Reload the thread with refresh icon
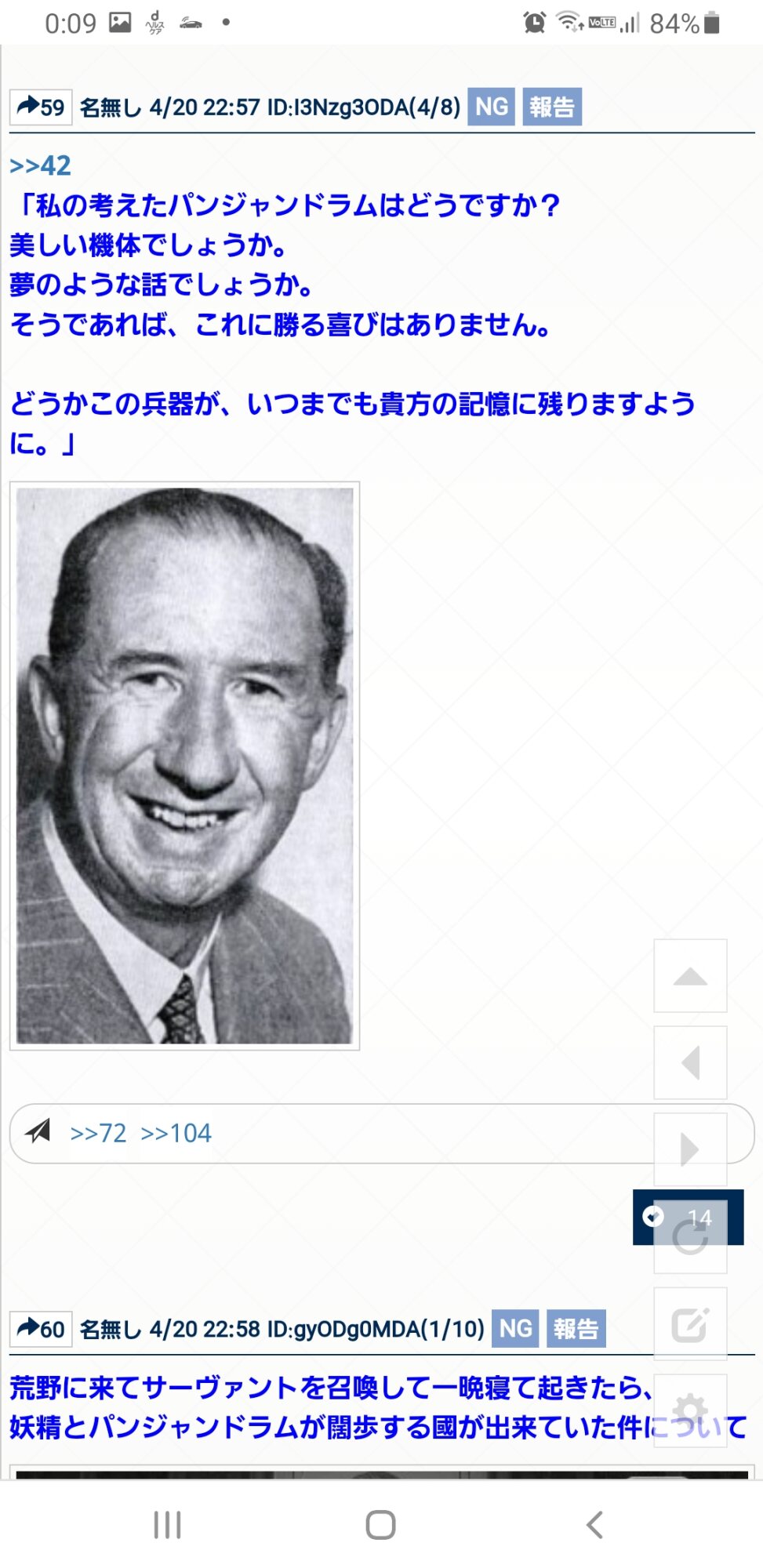Screen dimensions: 763x1568 (690, 1237)
